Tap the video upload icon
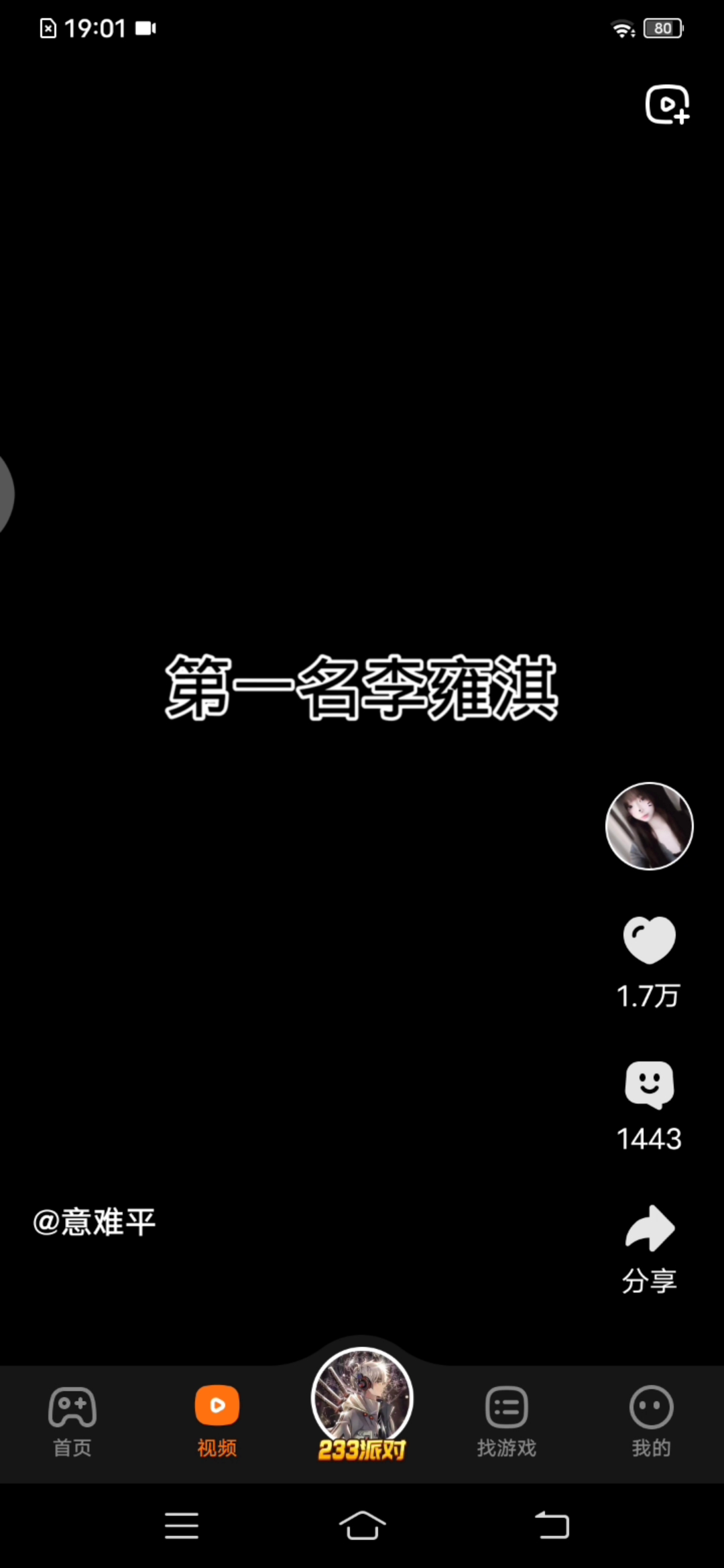The width and height of the screenshot is (724, 1568). (x=667, y=105)
